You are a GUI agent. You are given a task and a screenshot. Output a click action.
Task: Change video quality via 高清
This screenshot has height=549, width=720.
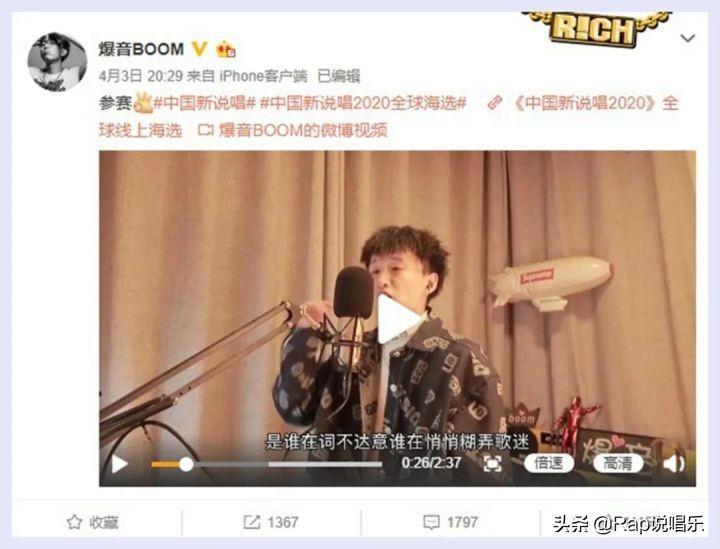click(x=617, y=463)
